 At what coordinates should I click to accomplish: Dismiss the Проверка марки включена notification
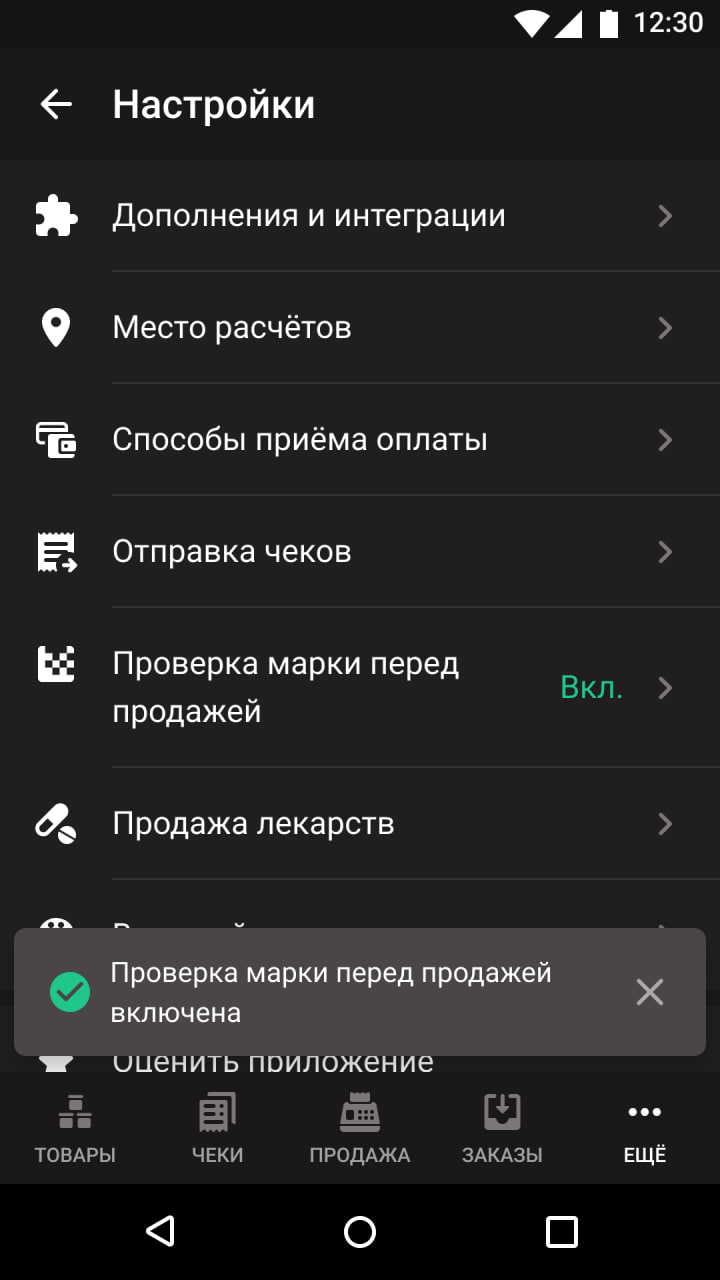[650, 992]
